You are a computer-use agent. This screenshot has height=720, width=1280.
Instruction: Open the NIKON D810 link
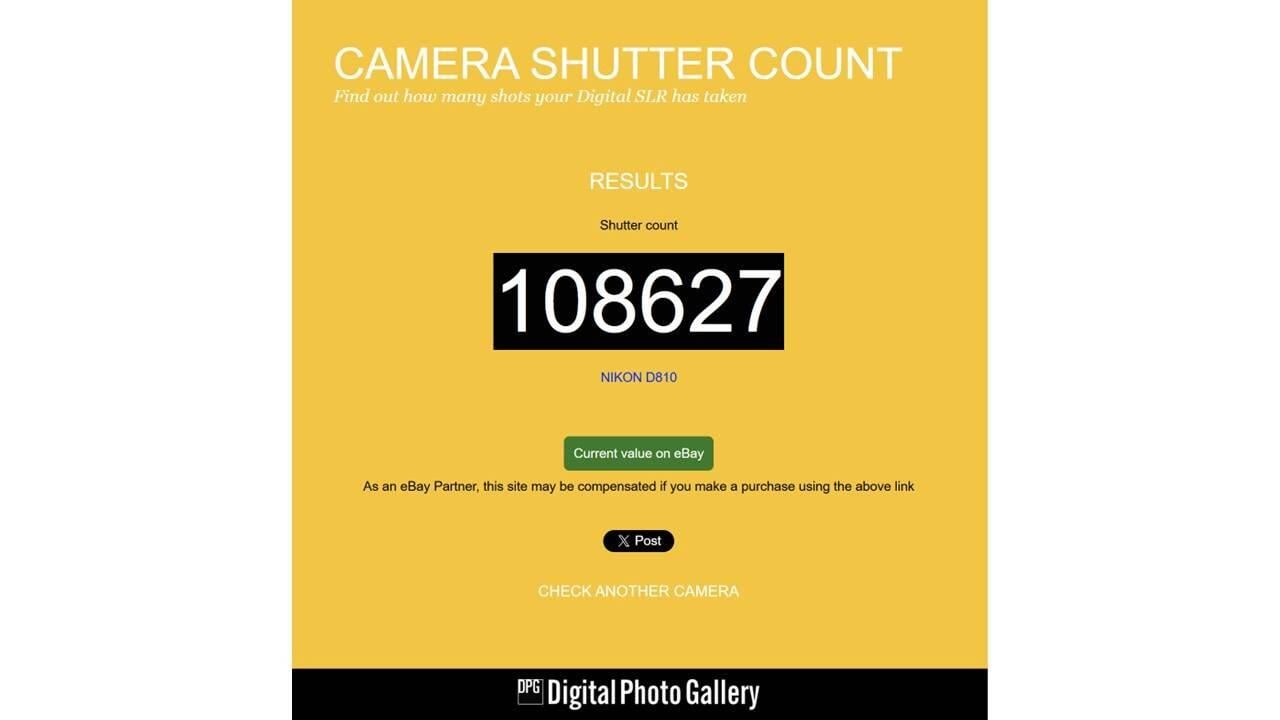(638, 377)
